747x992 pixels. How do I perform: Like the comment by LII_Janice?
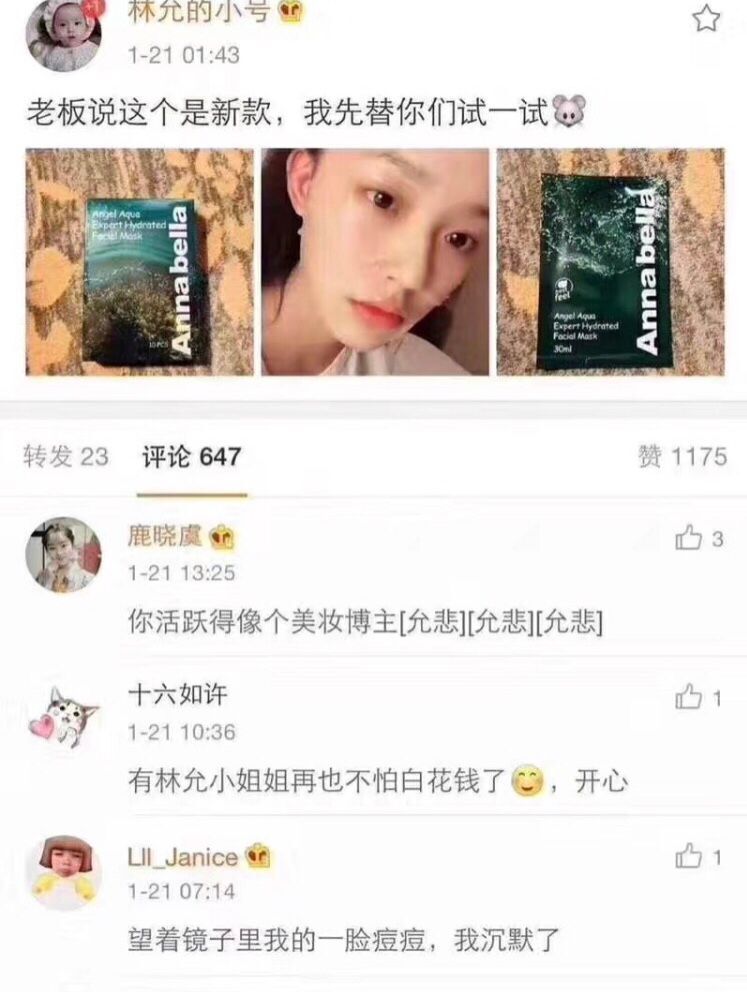[x=689, y=856]
